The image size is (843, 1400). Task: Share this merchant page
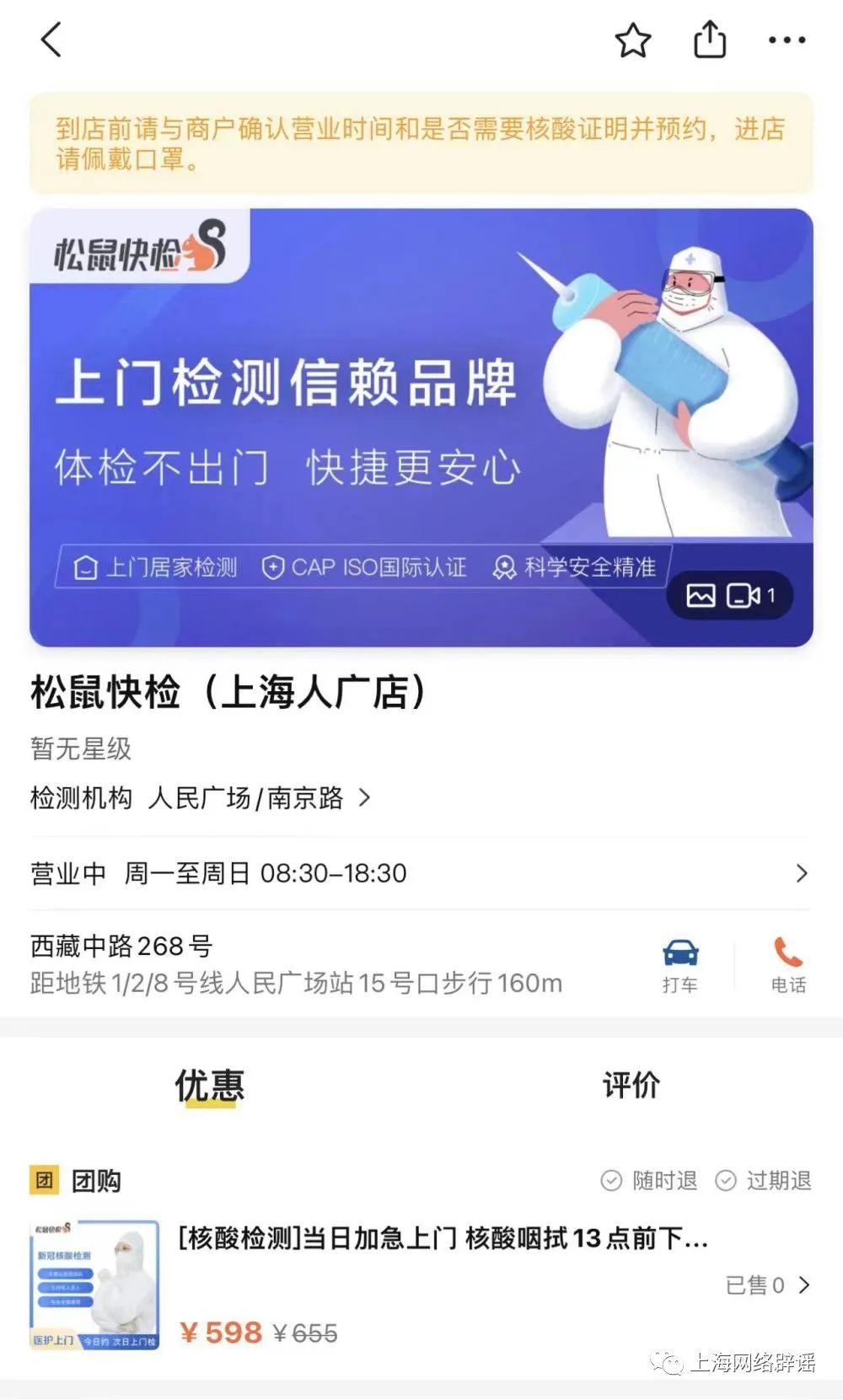click(x=709, y=40)
